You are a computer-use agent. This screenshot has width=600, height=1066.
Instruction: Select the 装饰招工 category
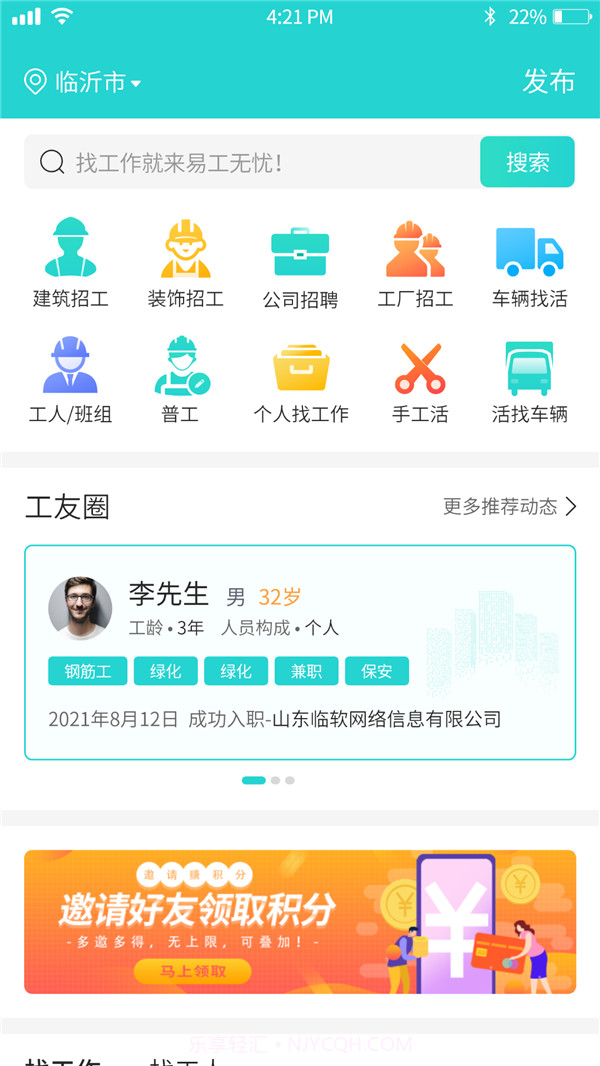pos(186,264)
